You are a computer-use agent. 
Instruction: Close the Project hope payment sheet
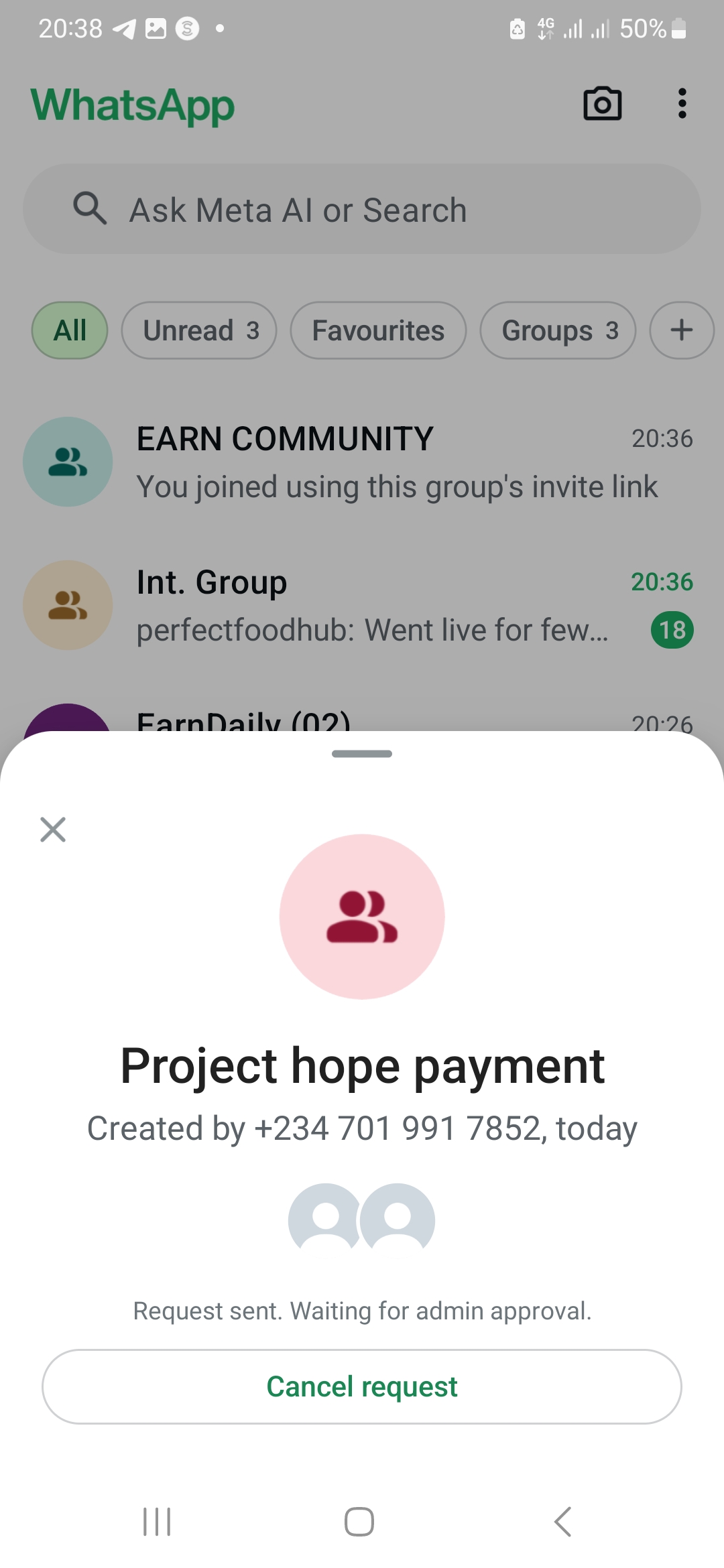pyautogui.click(x=53, y=830)
